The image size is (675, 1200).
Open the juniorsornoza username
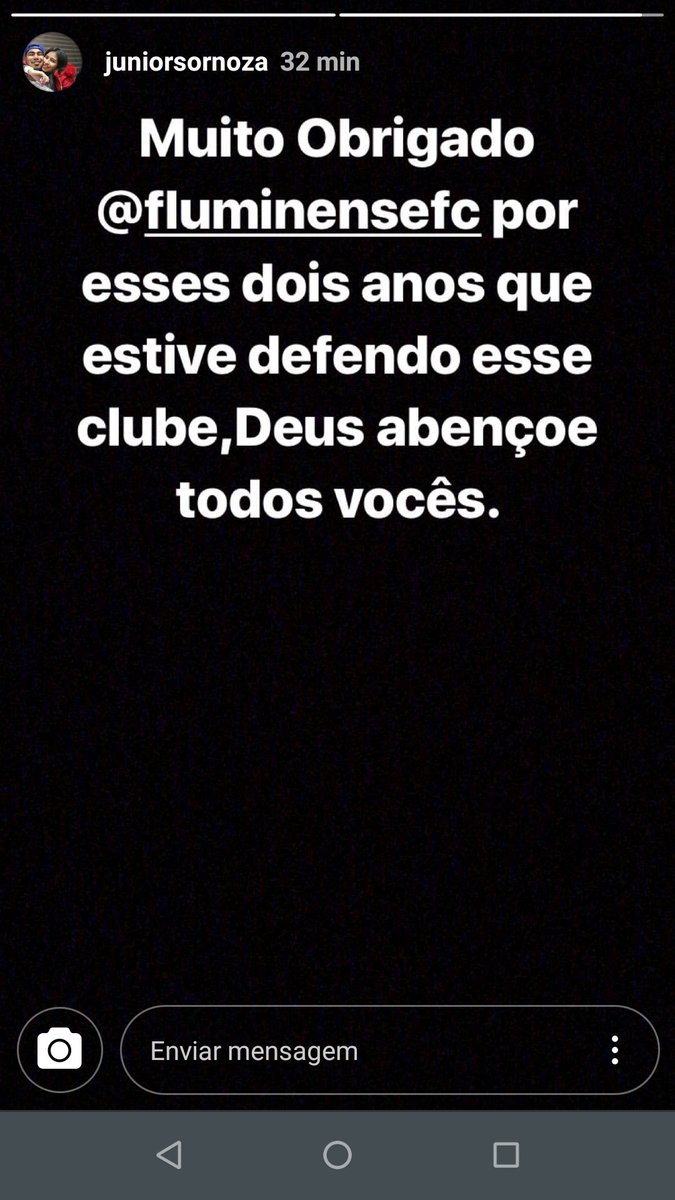click(x=186, y=62)
